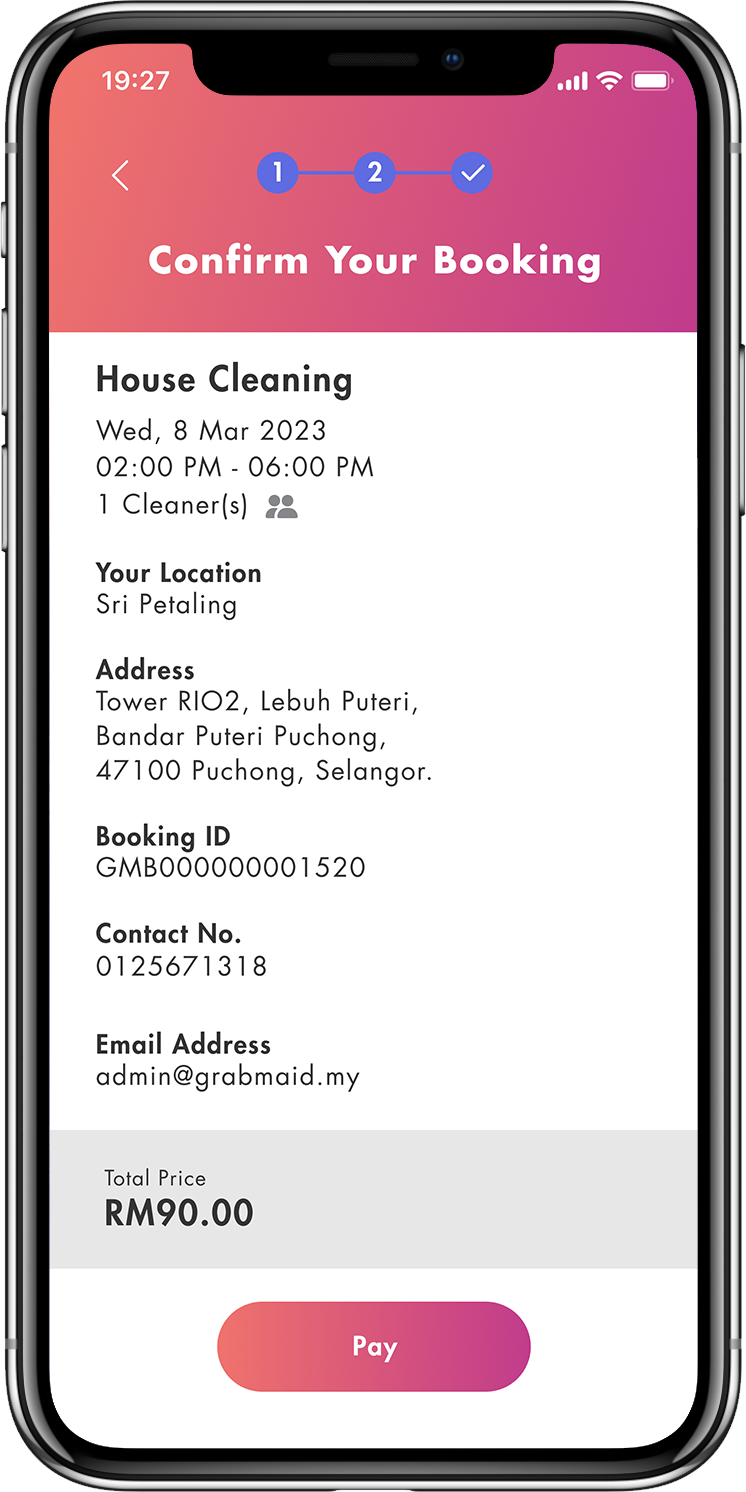Return to booking step 1
Screen dimensions: 746x1492
point(278,173)
